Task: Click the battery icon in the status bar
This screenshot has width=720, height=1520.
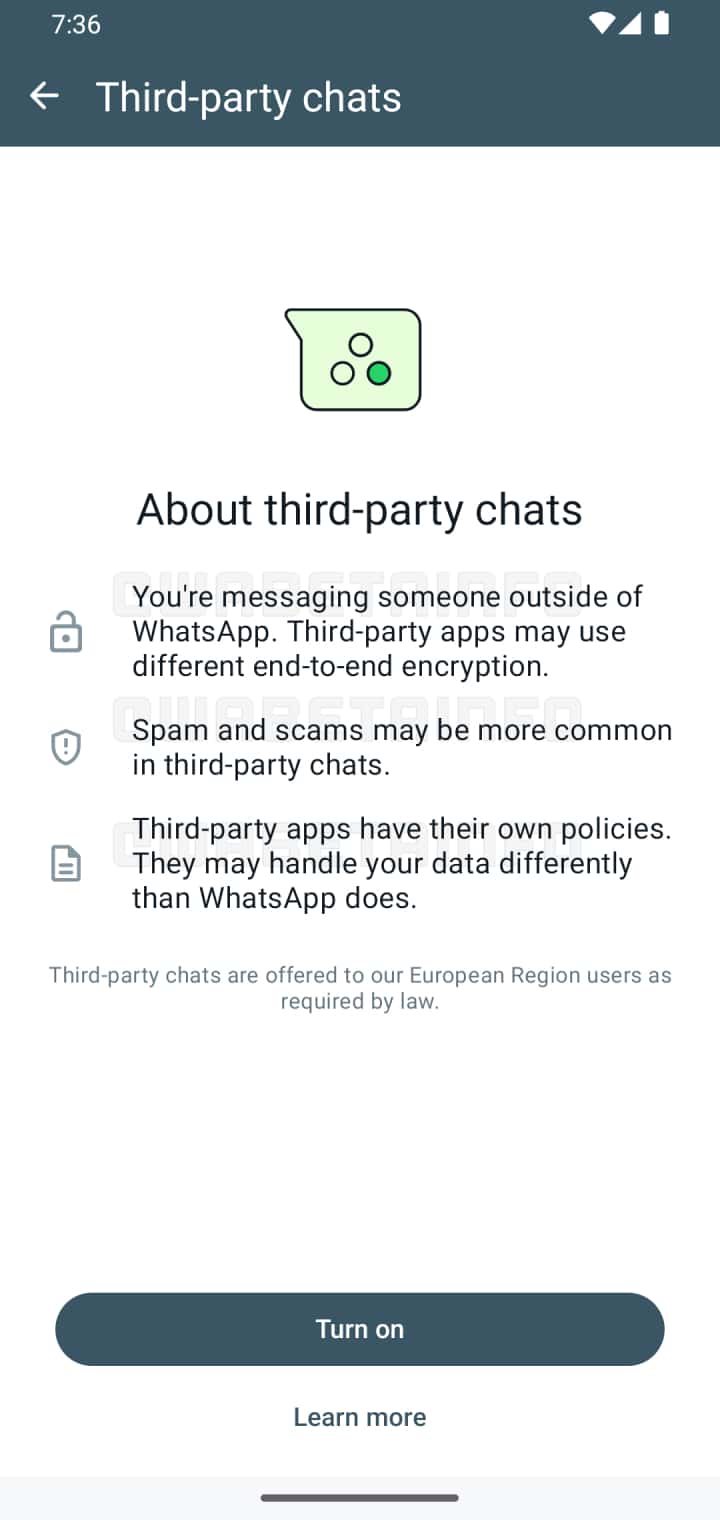Action: point(663,24)
